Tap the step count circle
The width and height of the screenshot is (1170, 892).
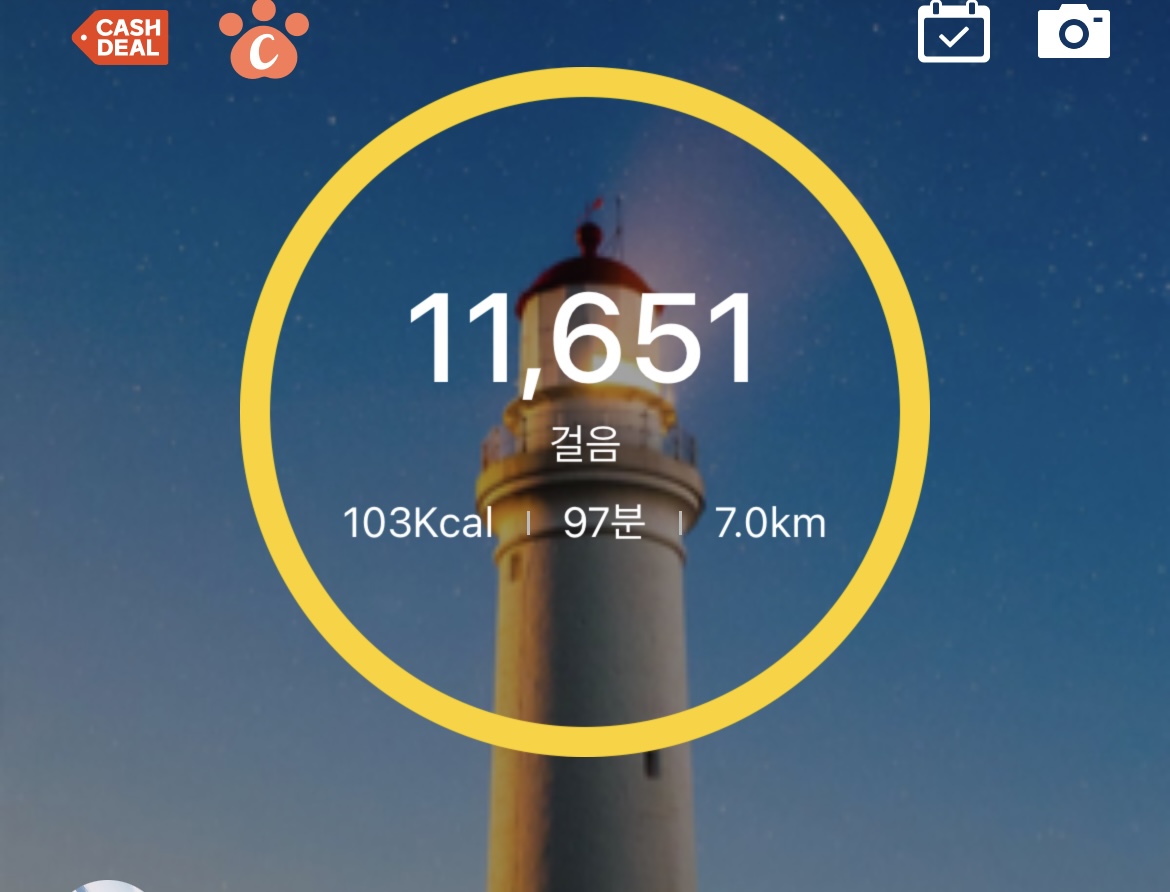click(x=585, y=410)
